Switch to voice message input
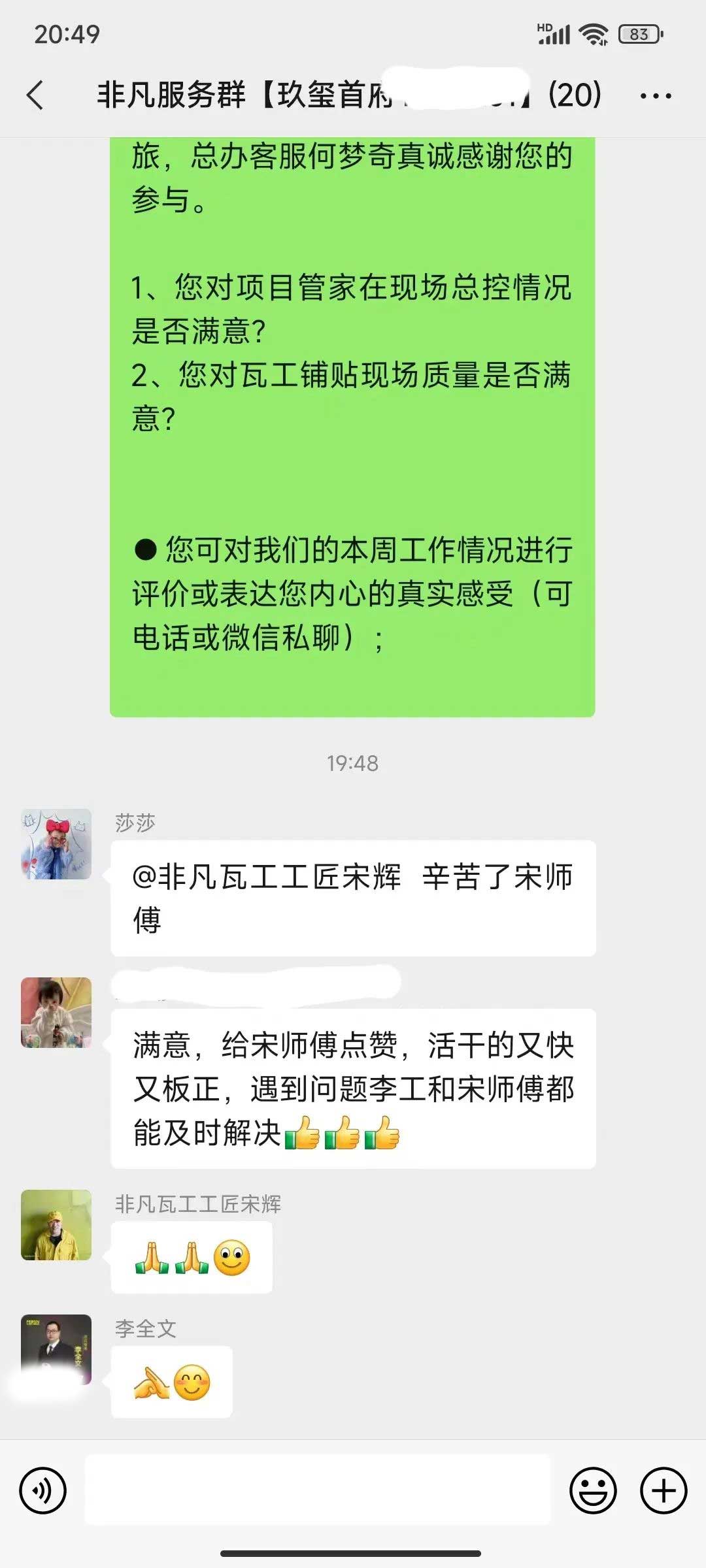 [43, 1490]
